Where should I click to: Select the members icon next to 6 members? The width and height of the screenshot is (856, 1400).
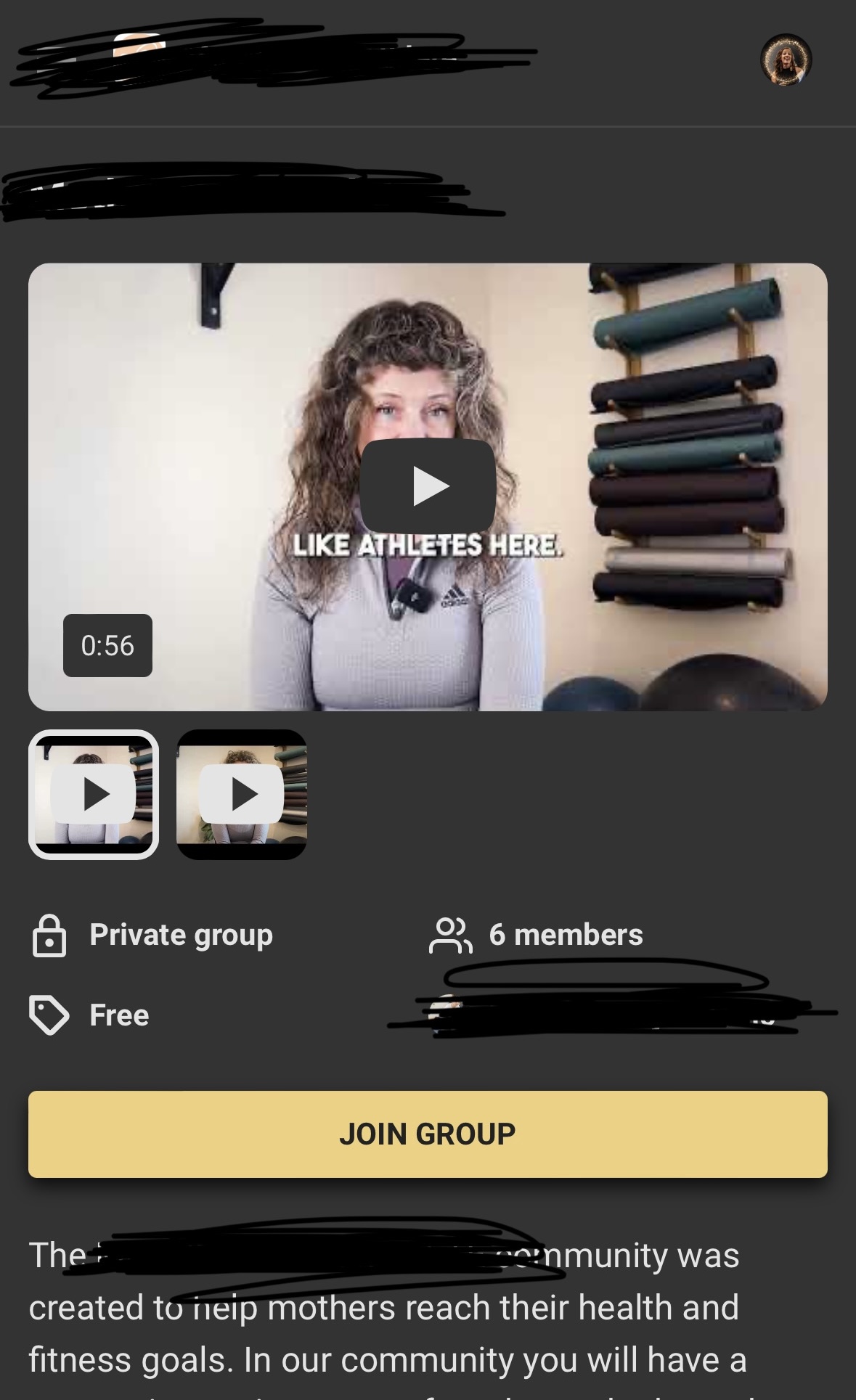click(449, 937)
